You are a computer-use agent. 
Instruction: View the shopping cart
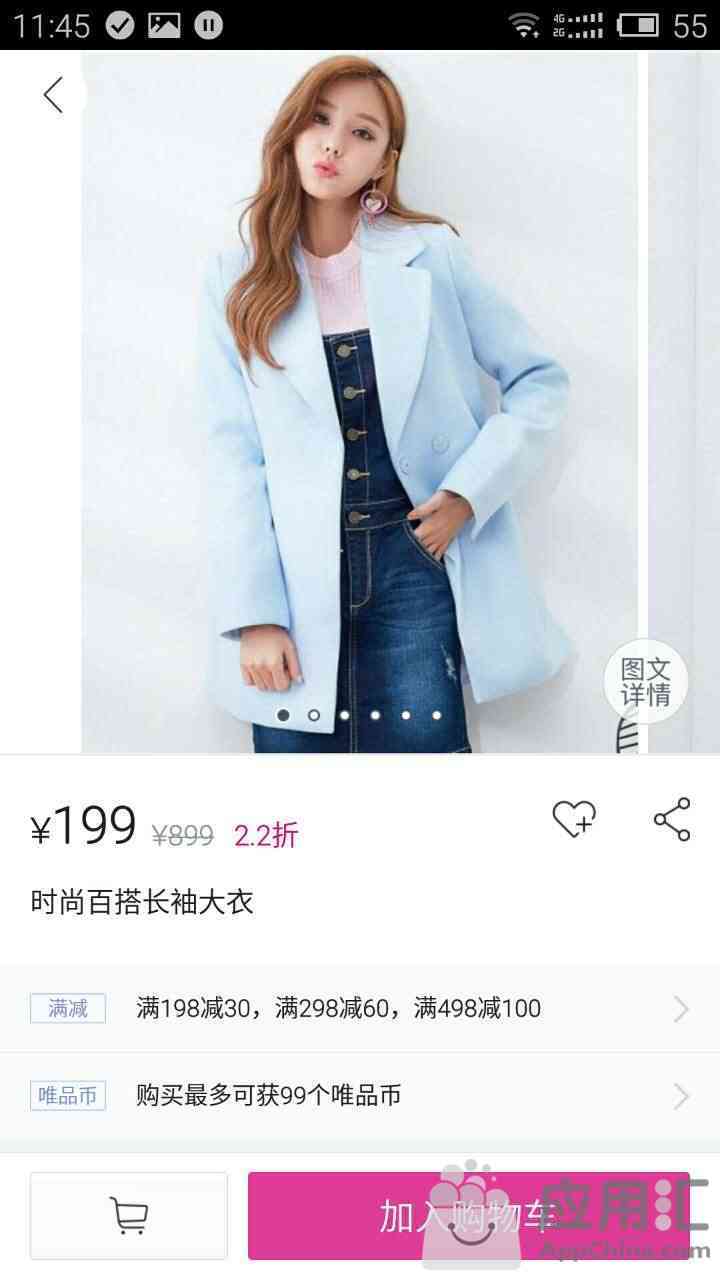(x=129, y=1216)
